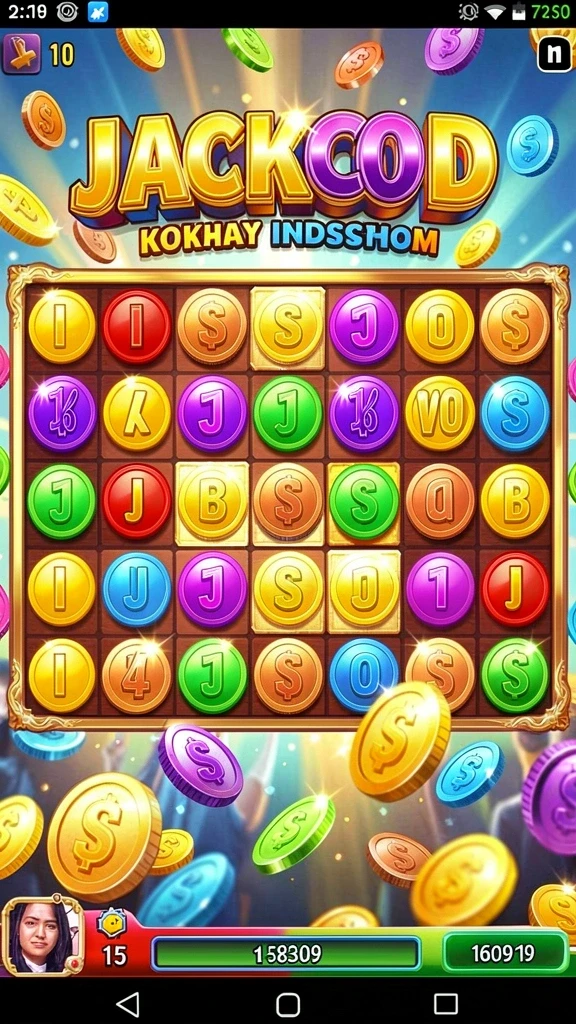Select the yellow K coin
This screenshot has width=576, height=1024.
coord(137,413)
